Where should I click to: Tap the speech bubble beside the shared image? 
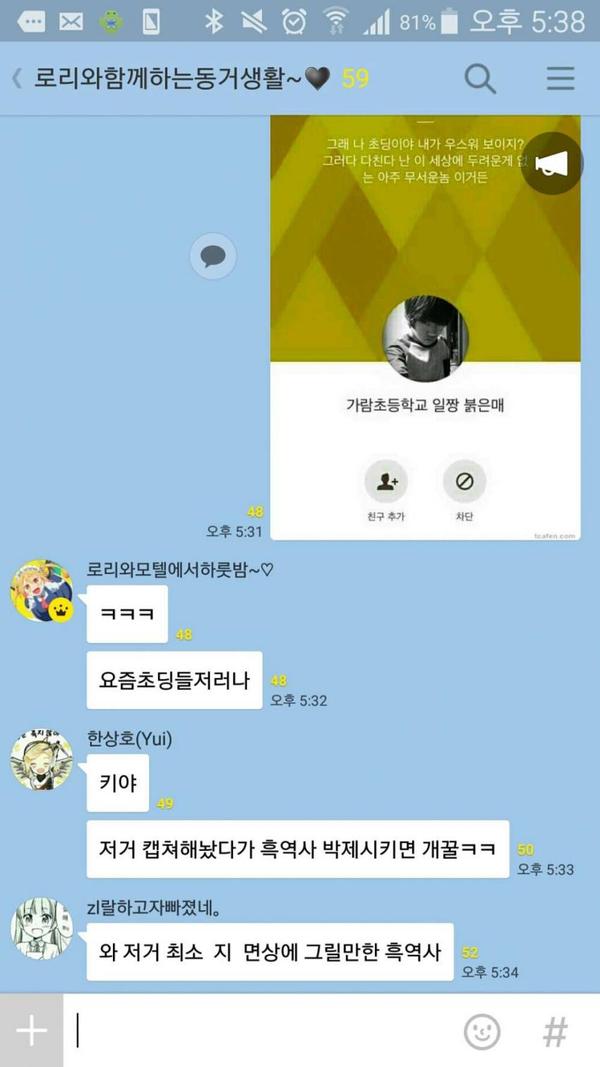(x=213, y=257)
